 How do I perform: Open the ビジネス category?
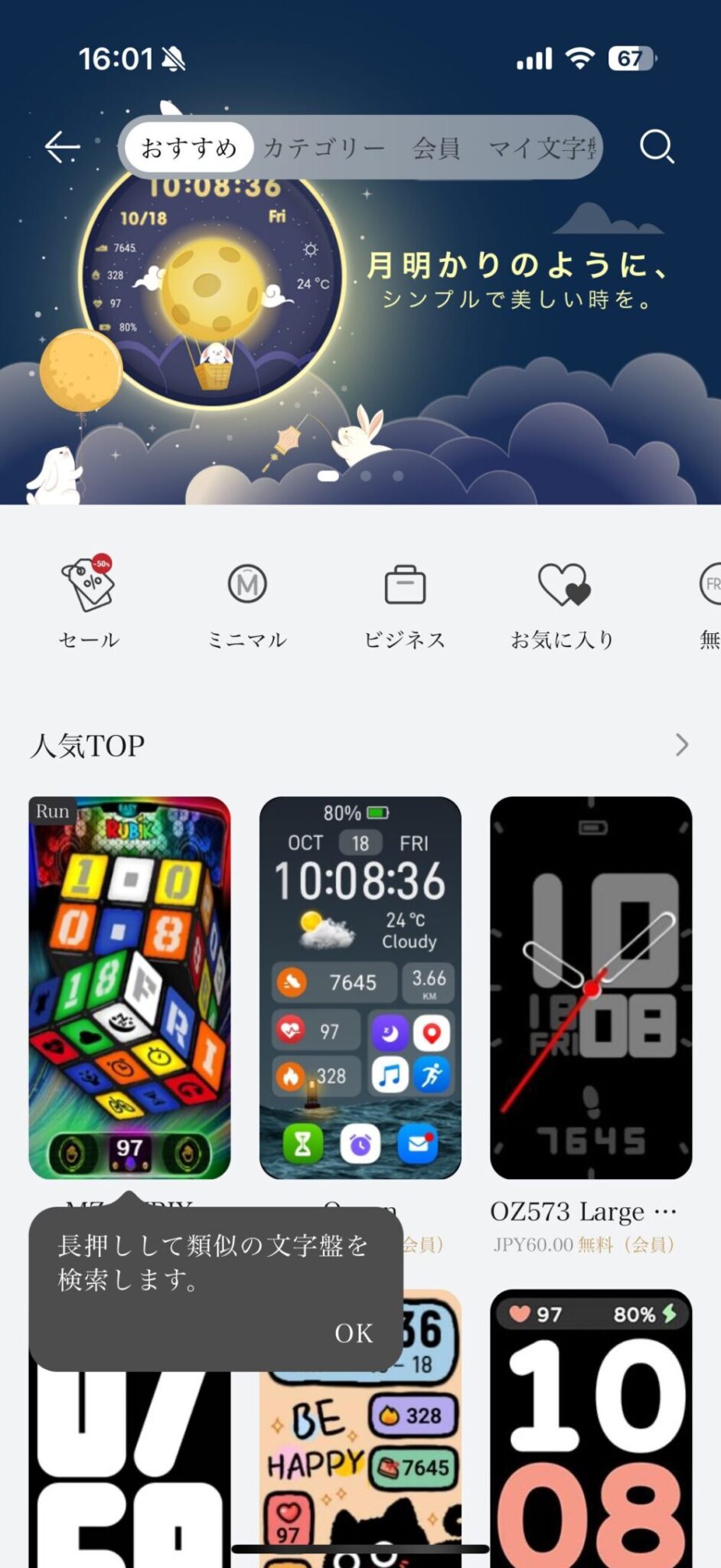click(x=405, y=605)
